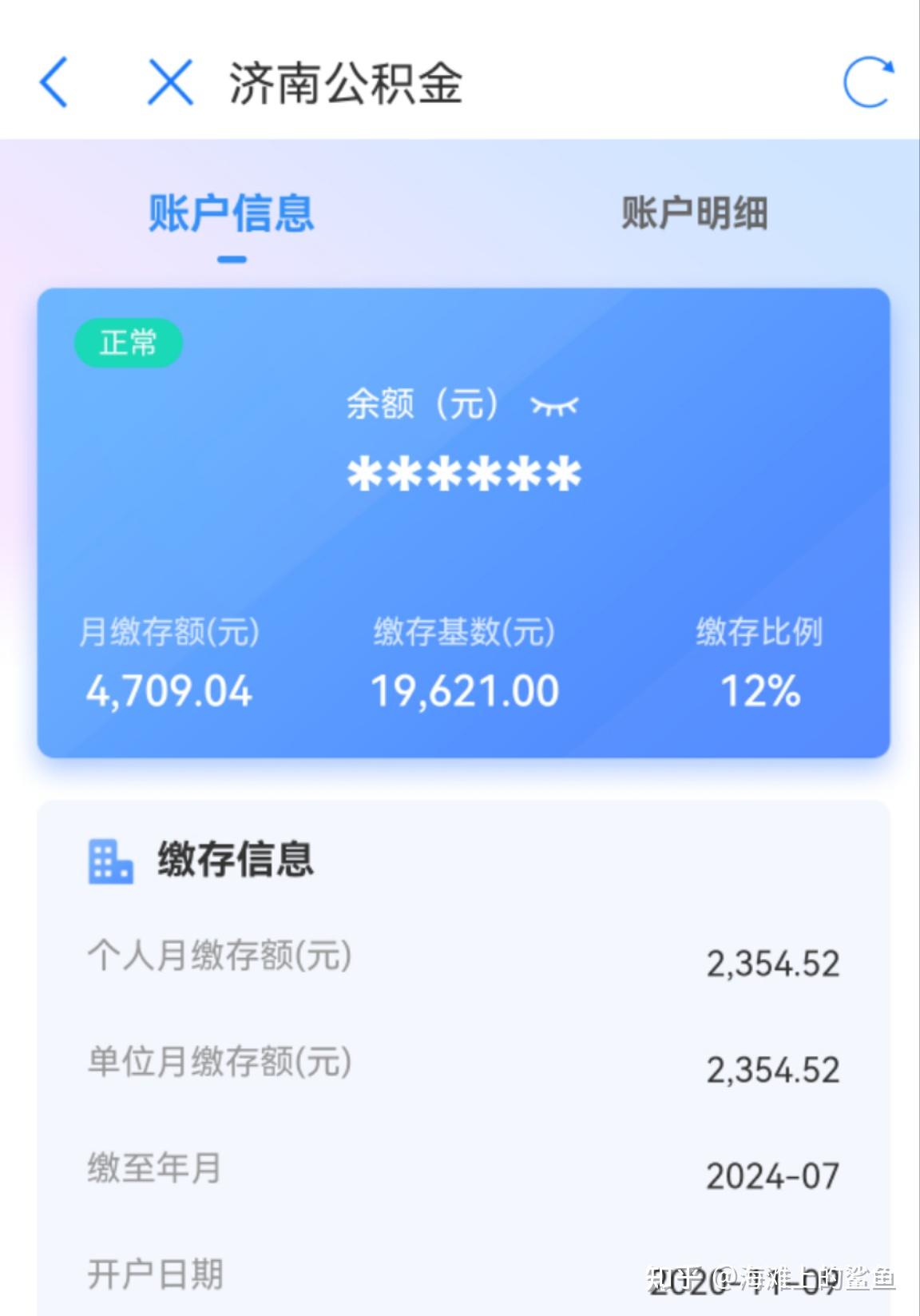Image resolution: width=920 pixels, height=1316 pixels.
Task: Refresh the page with the refresh icon
Action: tap(868, 82)
